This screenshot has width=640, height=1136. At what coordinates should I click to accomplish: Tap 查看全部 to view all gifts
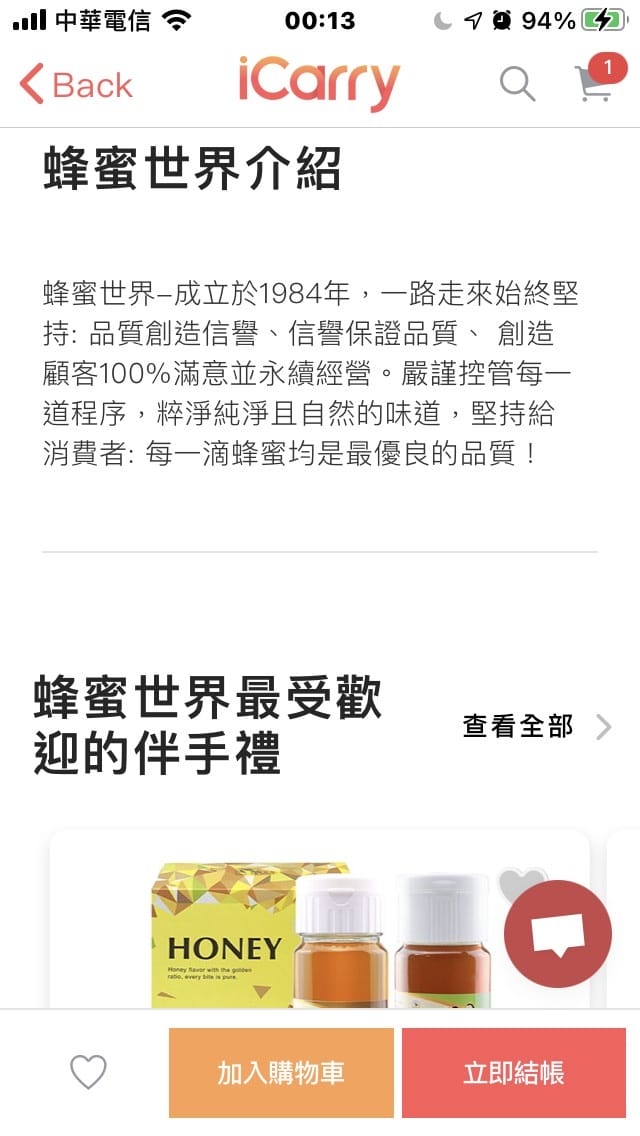536,727
